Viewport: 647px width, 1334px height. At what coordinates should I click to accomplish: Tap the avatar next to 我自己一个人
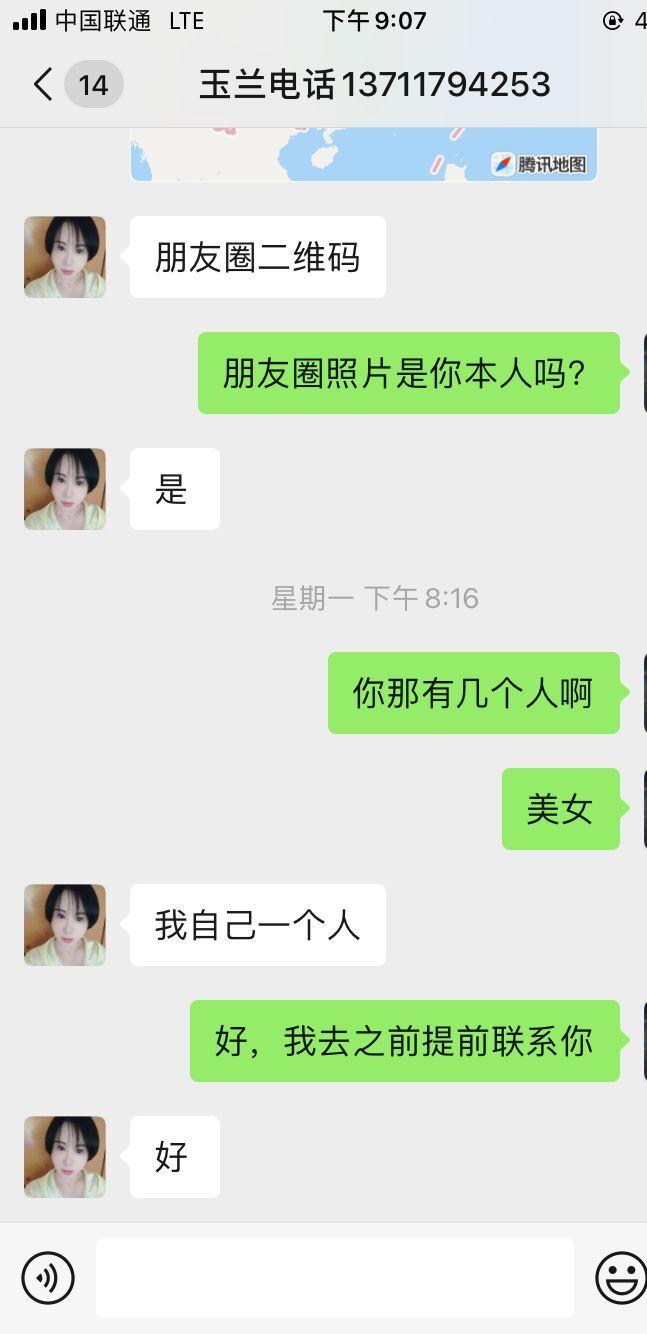[x=65, y=925]
